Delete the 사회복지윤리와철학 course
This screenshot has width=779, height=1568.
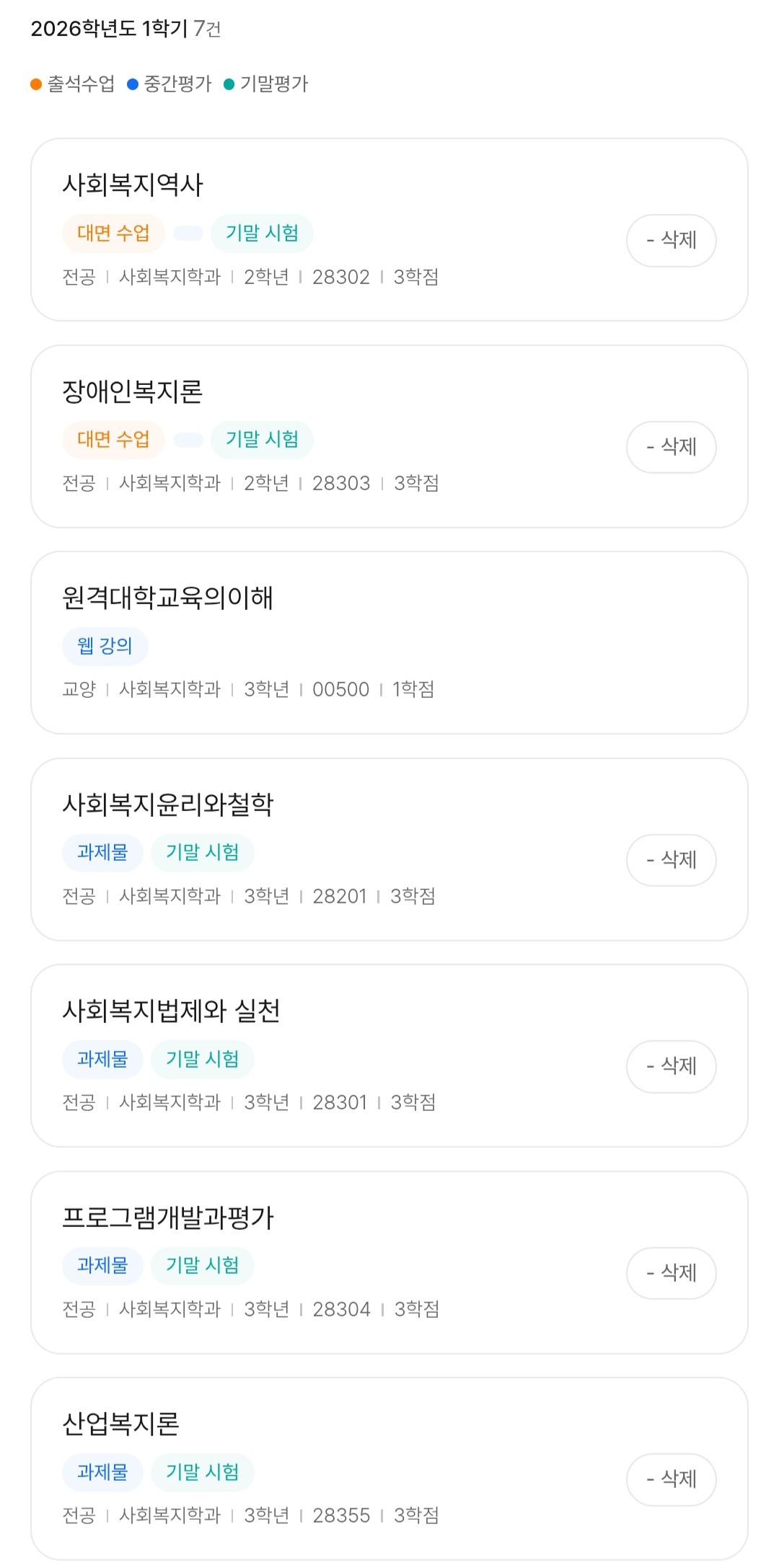coord(671,860)
